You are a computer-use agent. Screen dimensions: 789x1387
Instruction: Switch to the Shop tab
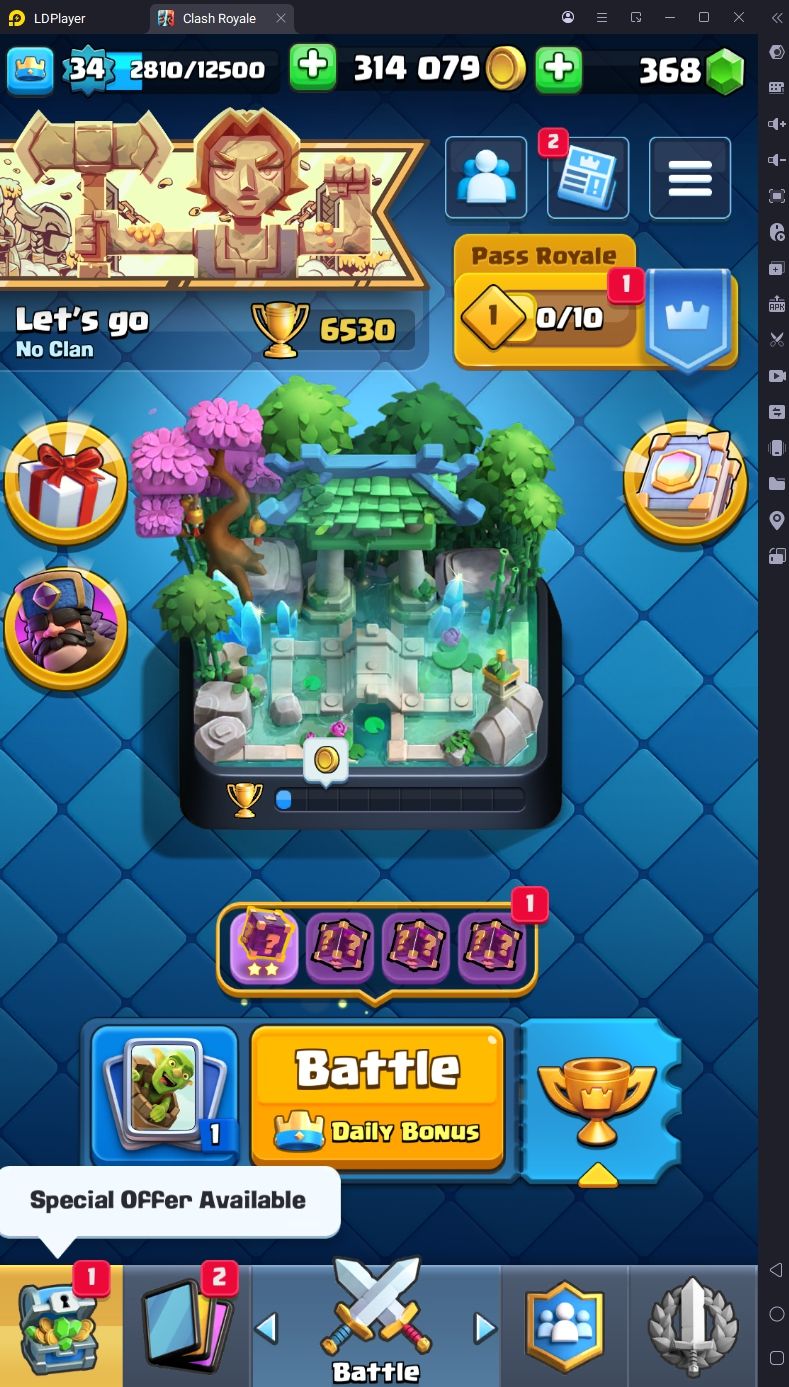coord(61,1326)
